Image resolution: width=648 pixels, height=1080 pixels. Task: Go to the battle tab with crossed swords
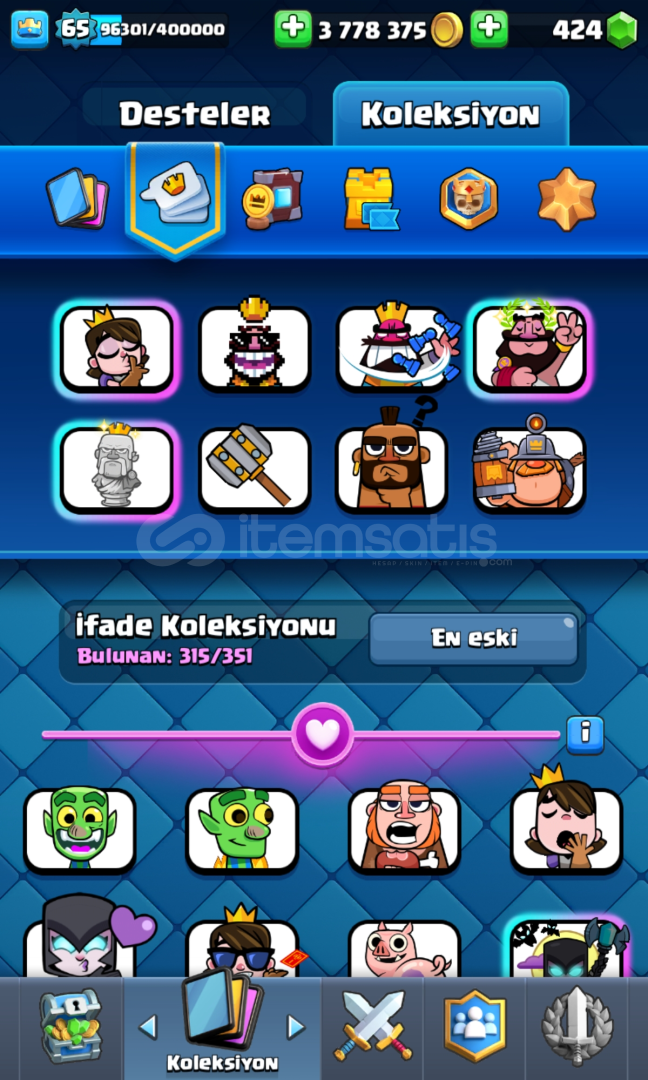(371, 1027)
